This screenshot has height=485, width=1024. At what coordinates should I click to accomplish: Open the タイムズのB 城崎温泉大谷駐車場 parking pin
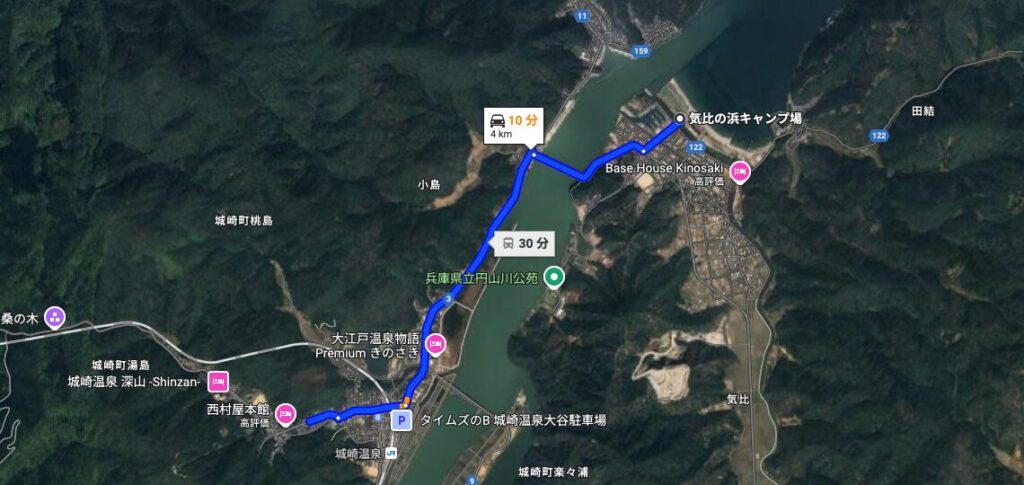click(x=403, y=420)
